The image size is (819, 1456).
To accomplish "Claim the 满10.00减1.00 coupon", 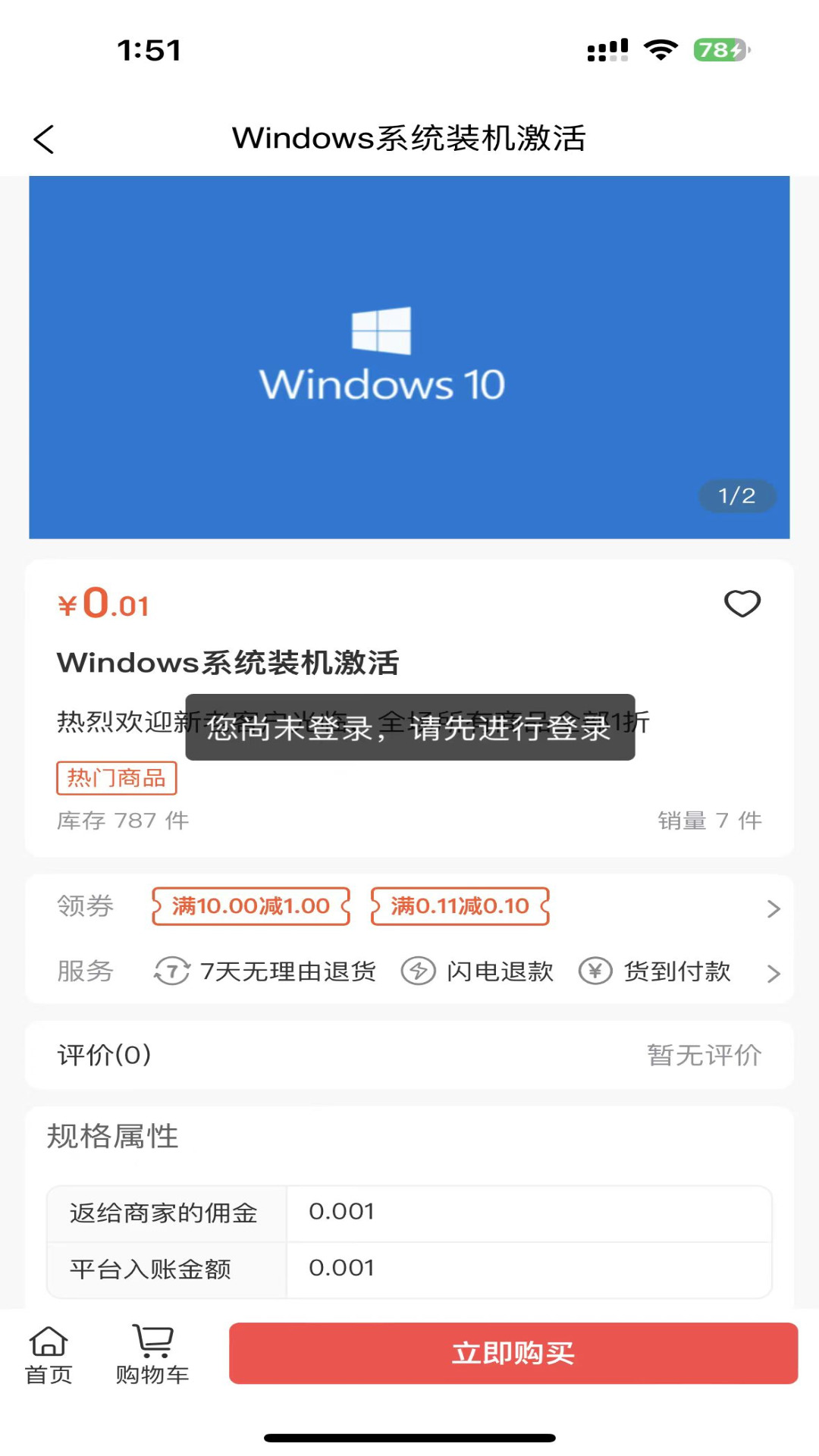I will tap(251, 906).
